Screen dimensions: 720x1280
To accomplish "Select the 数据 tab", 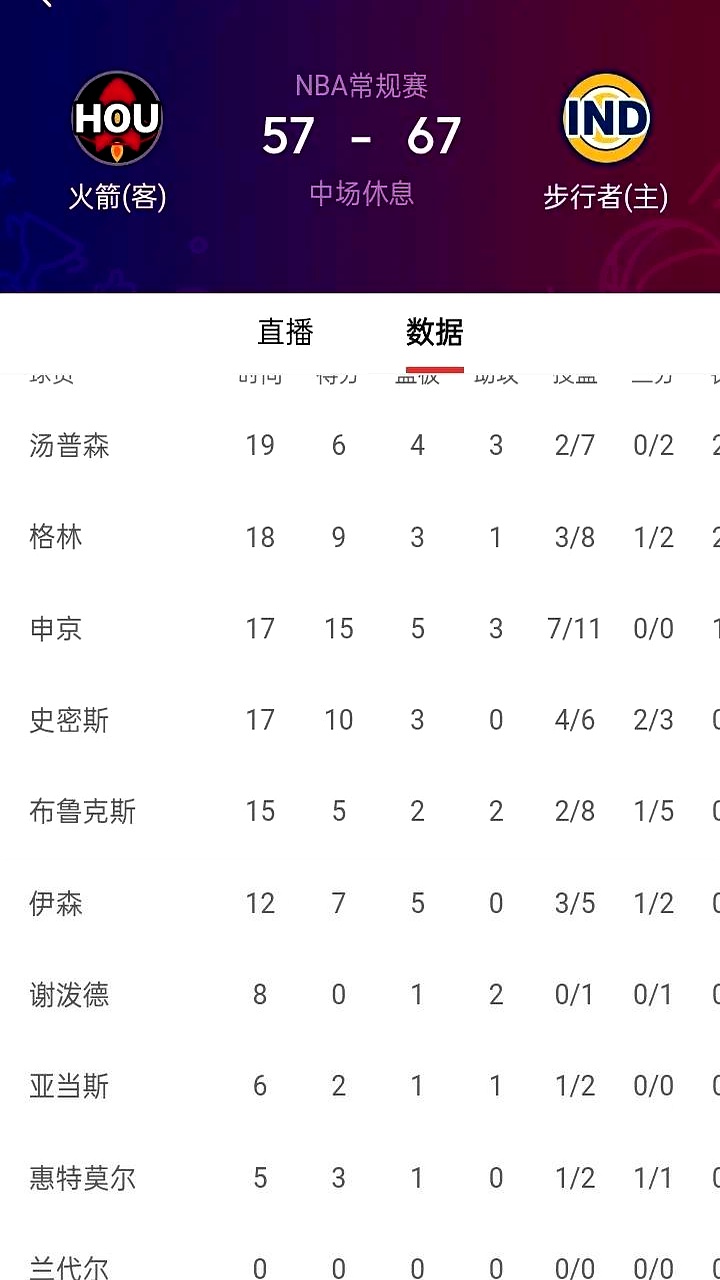I will pyautogui.click(x=434, y=331).
